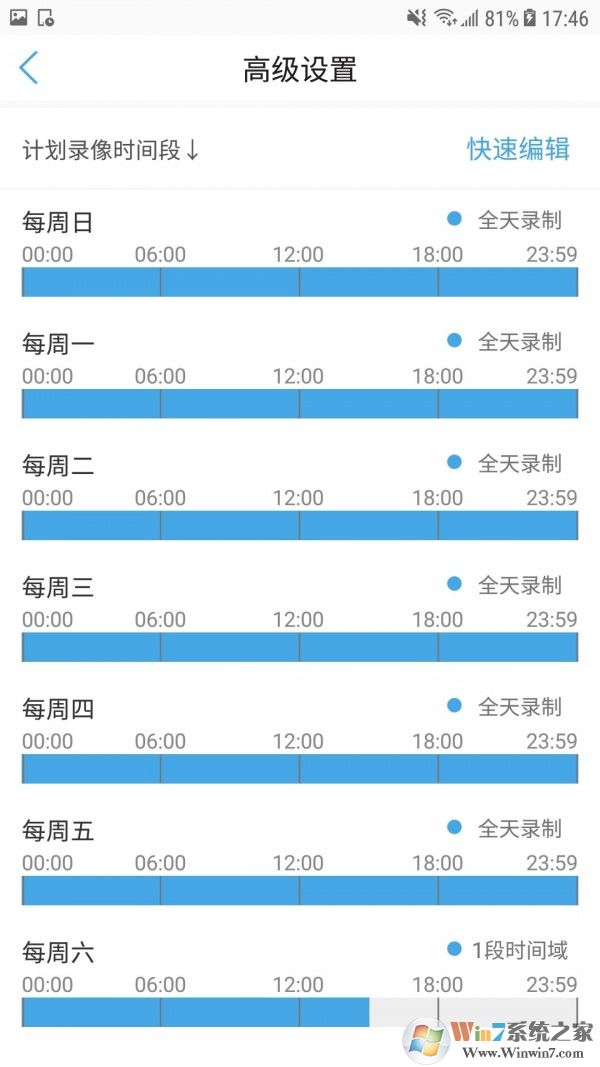Edit the 每周三 recording schedule

[300, 647]
